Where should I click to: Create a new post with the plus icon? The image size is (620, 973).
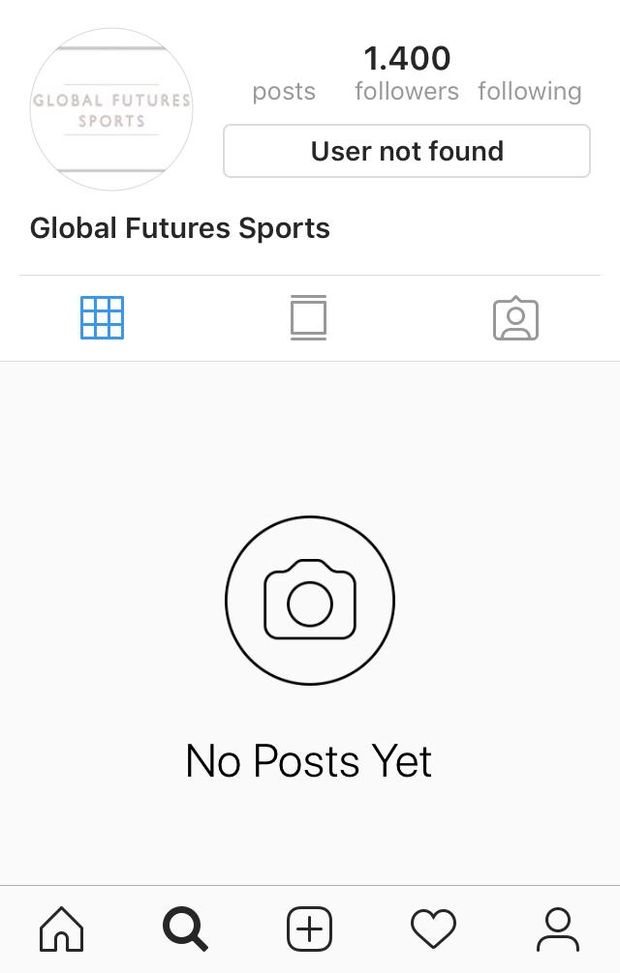coord(310,929)
